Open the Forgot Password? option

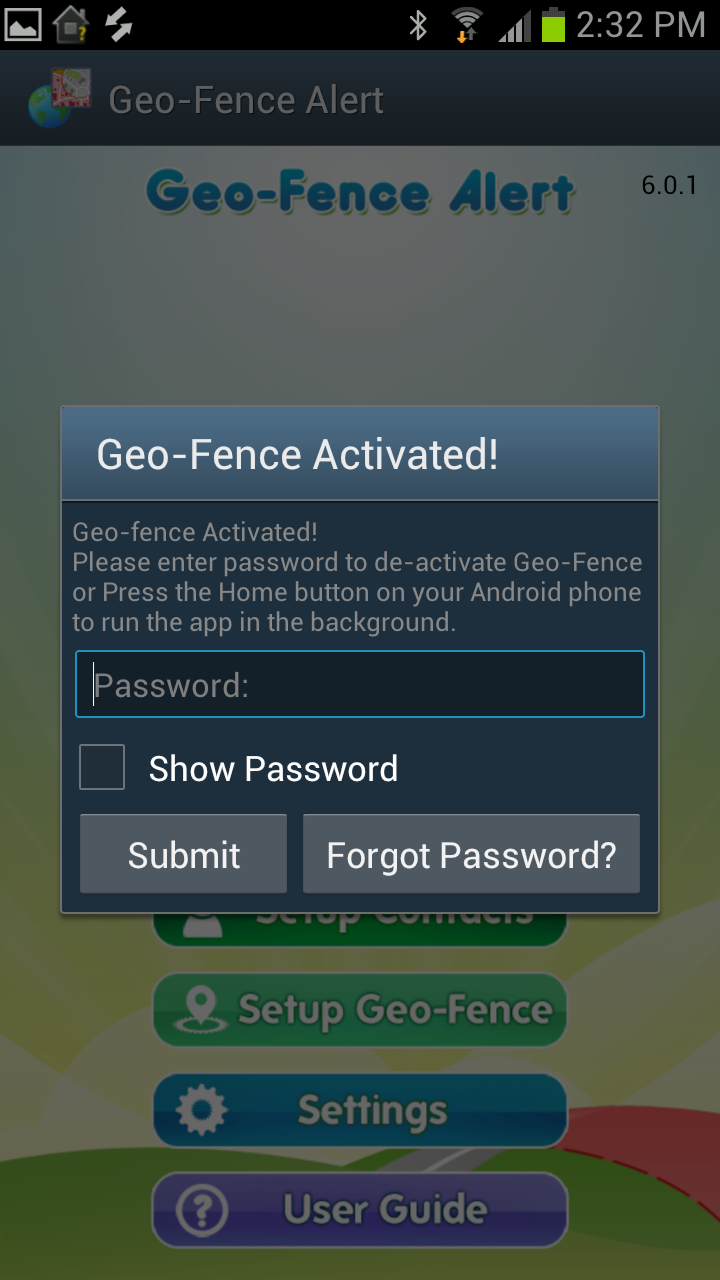(x=471, y=854)
